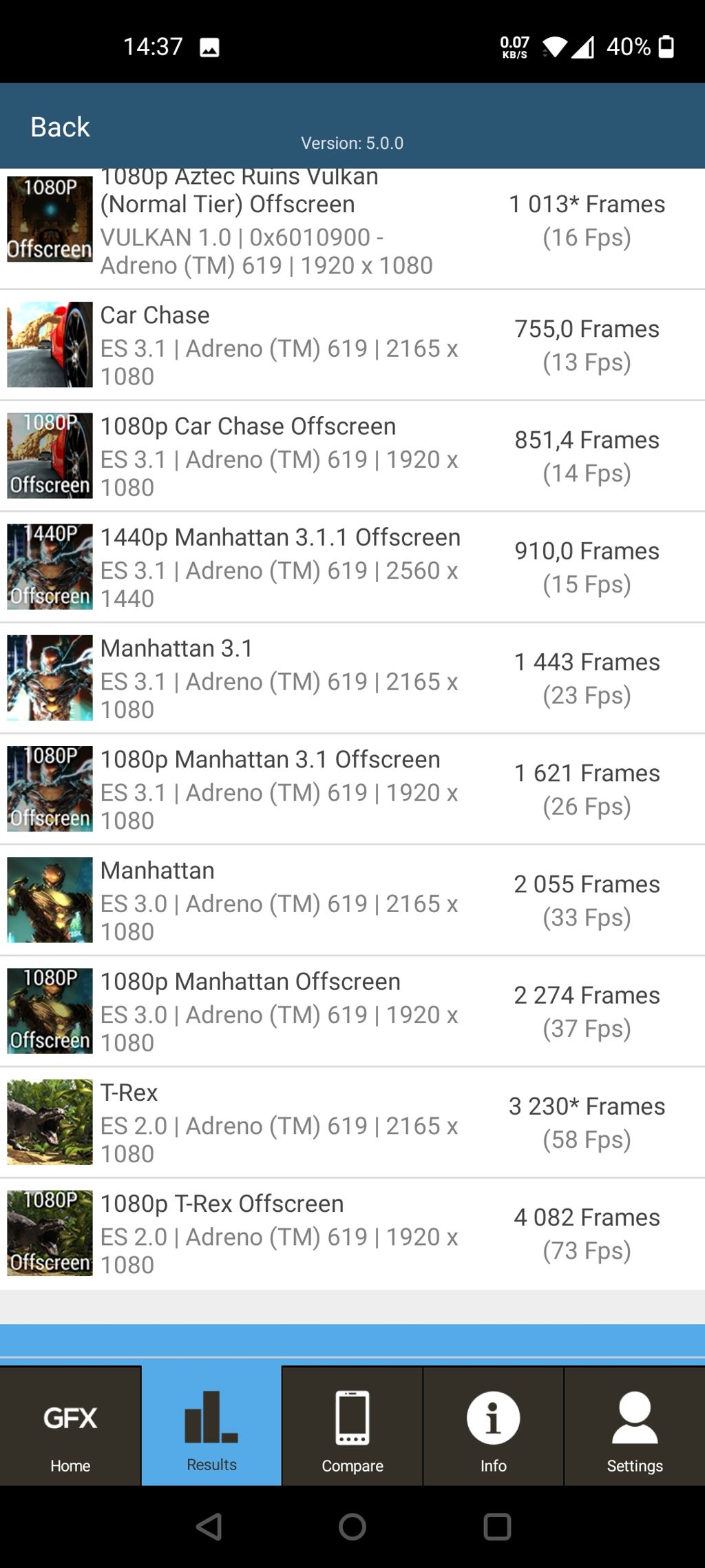Open the Manhattan 3.1 onscreen result

(352, 678)
